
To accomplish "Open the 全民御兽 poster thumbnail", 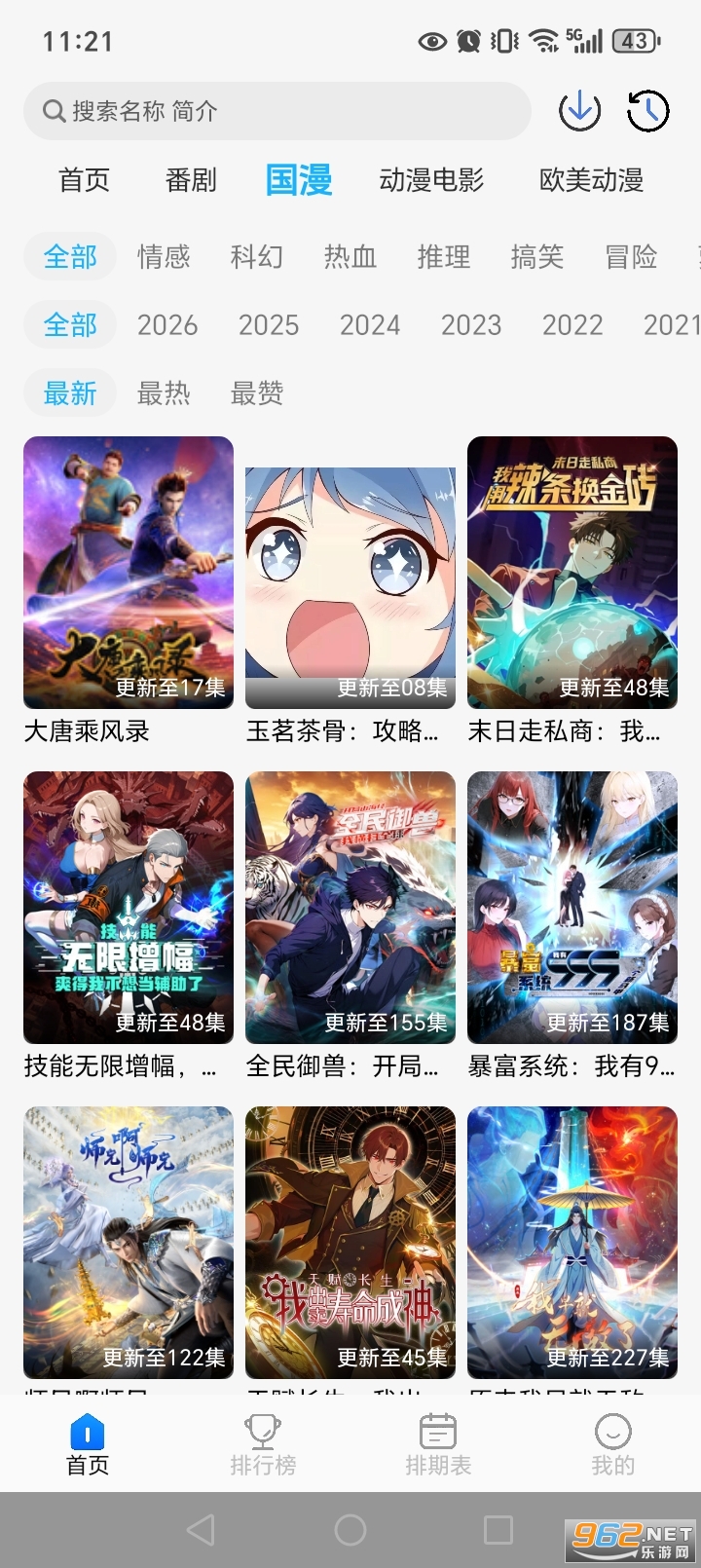I will click(x=350, y=908).
